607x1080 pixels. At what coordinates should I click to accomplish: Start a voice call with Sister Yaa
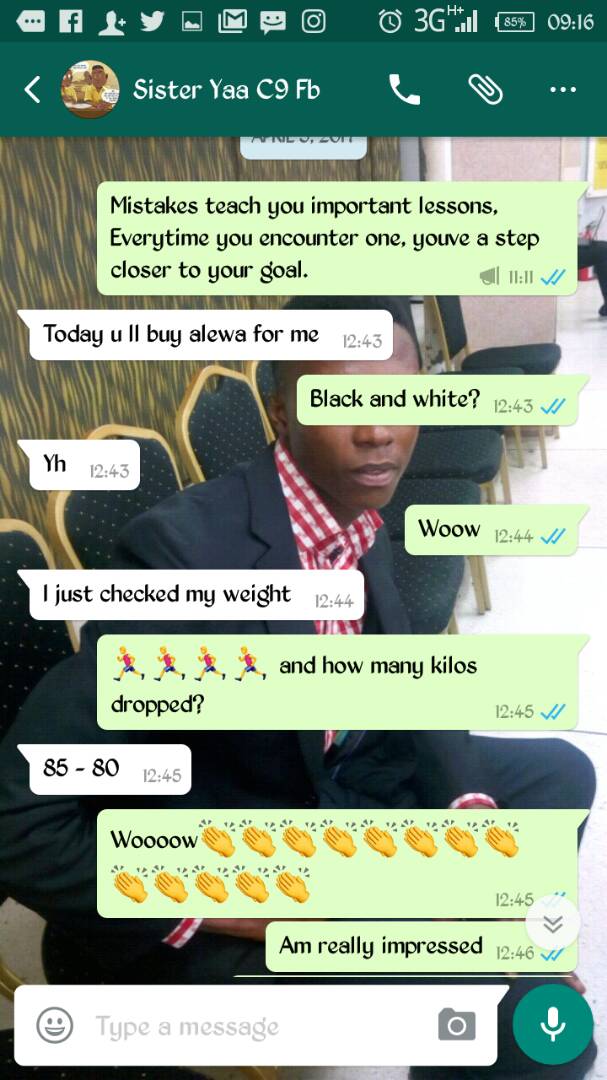pyautogui.click(x=404, y=90)
